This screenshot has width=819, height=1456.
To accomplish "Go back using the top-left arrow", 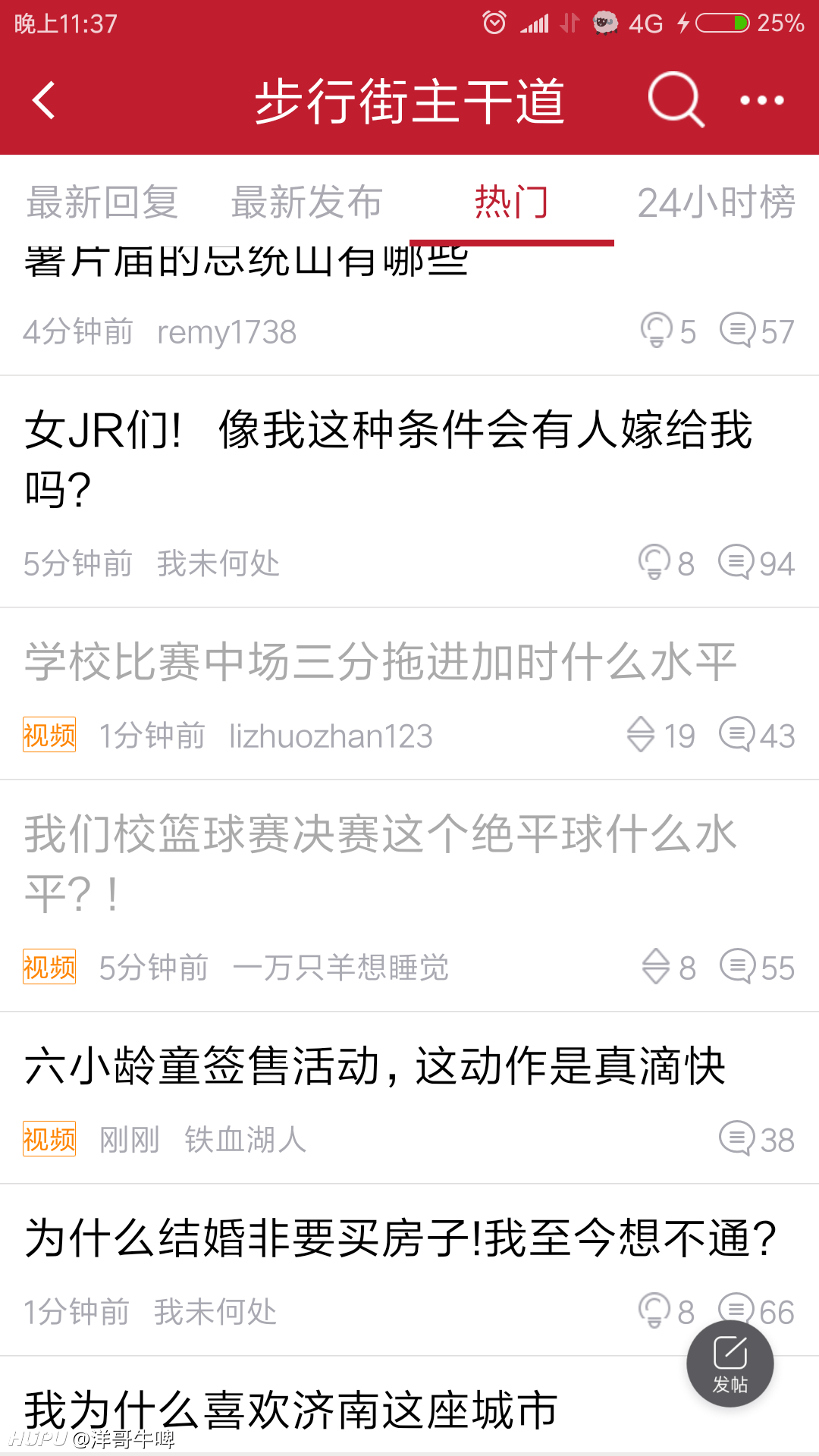I will 44,100.
